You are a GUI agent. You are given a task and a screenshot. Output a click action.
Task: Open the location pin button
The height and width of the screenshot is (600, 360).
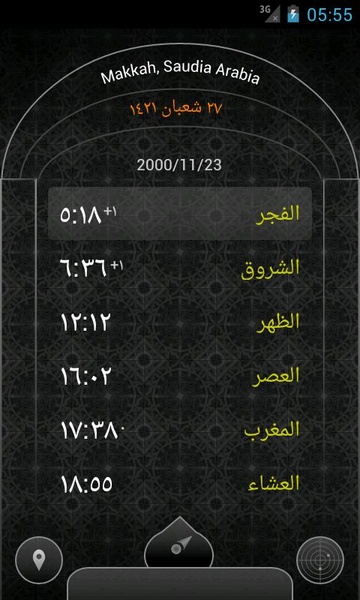(x=39, y=560)
